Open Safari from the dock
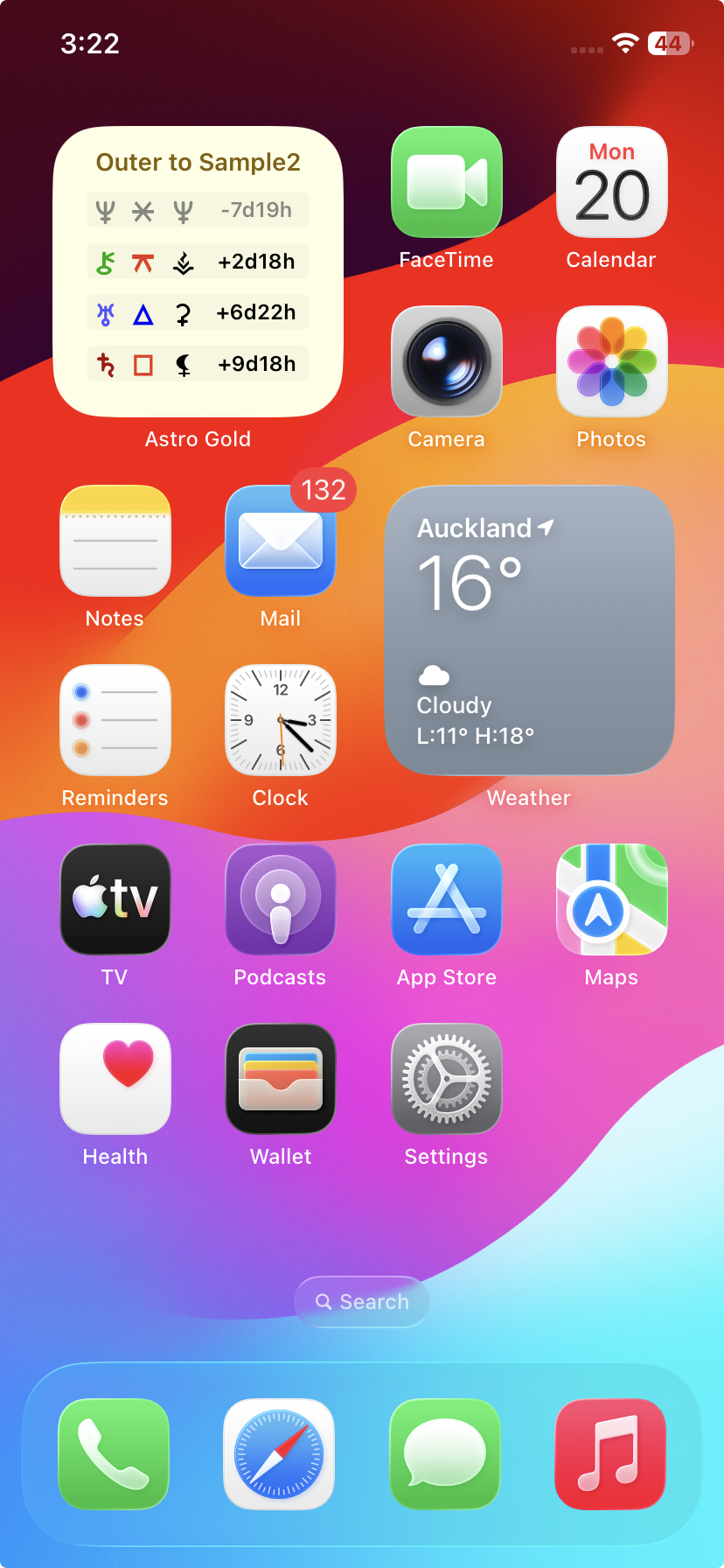The width and height of the screenshot is (724, 1568). click(279, 1454)
